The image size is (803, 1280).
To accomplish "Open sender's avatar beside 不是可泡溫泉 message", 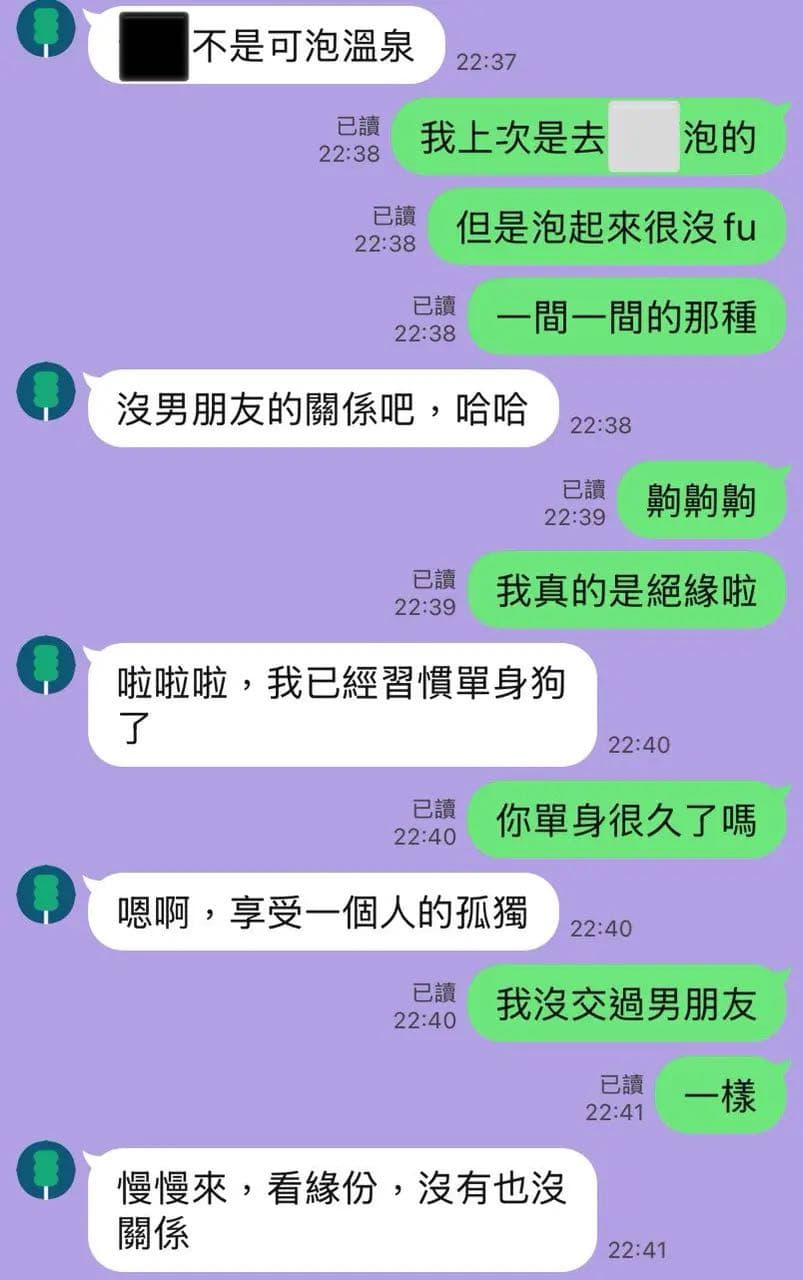I will (x=46, y=28).
